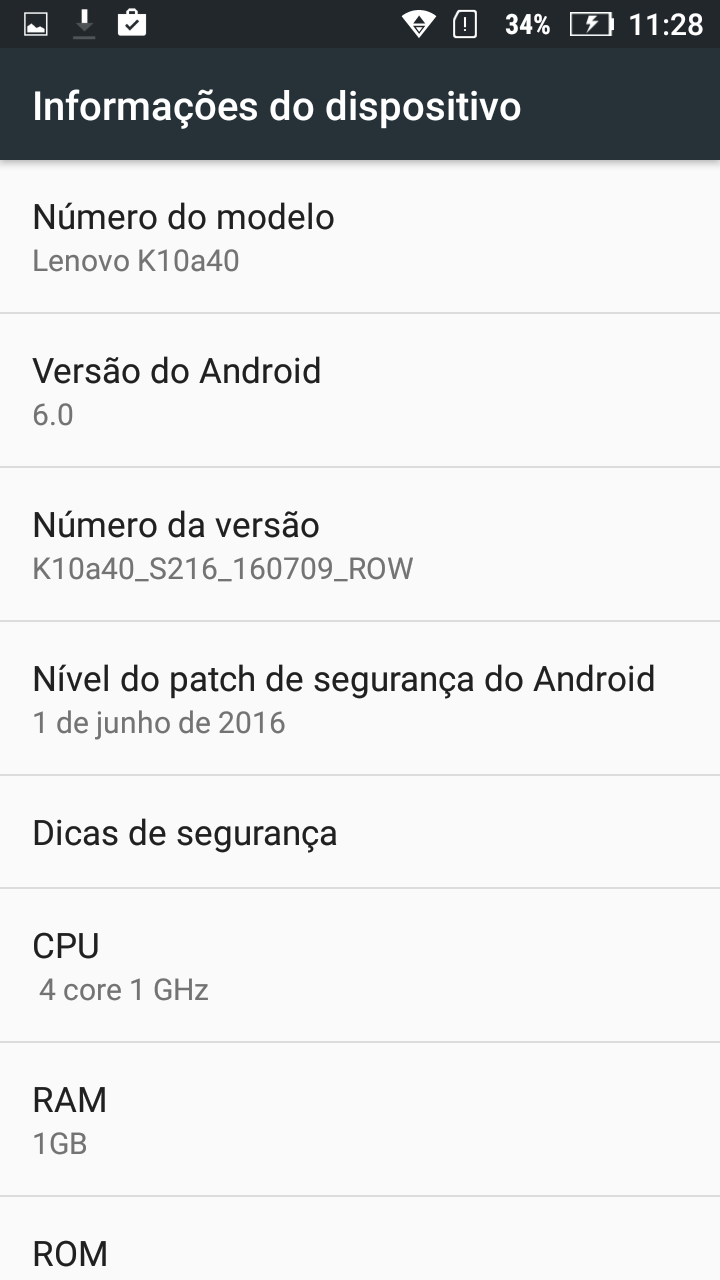Select the Número da versão entry
This screenshot has width=720, height=1280.
click(x=360, y=545)
